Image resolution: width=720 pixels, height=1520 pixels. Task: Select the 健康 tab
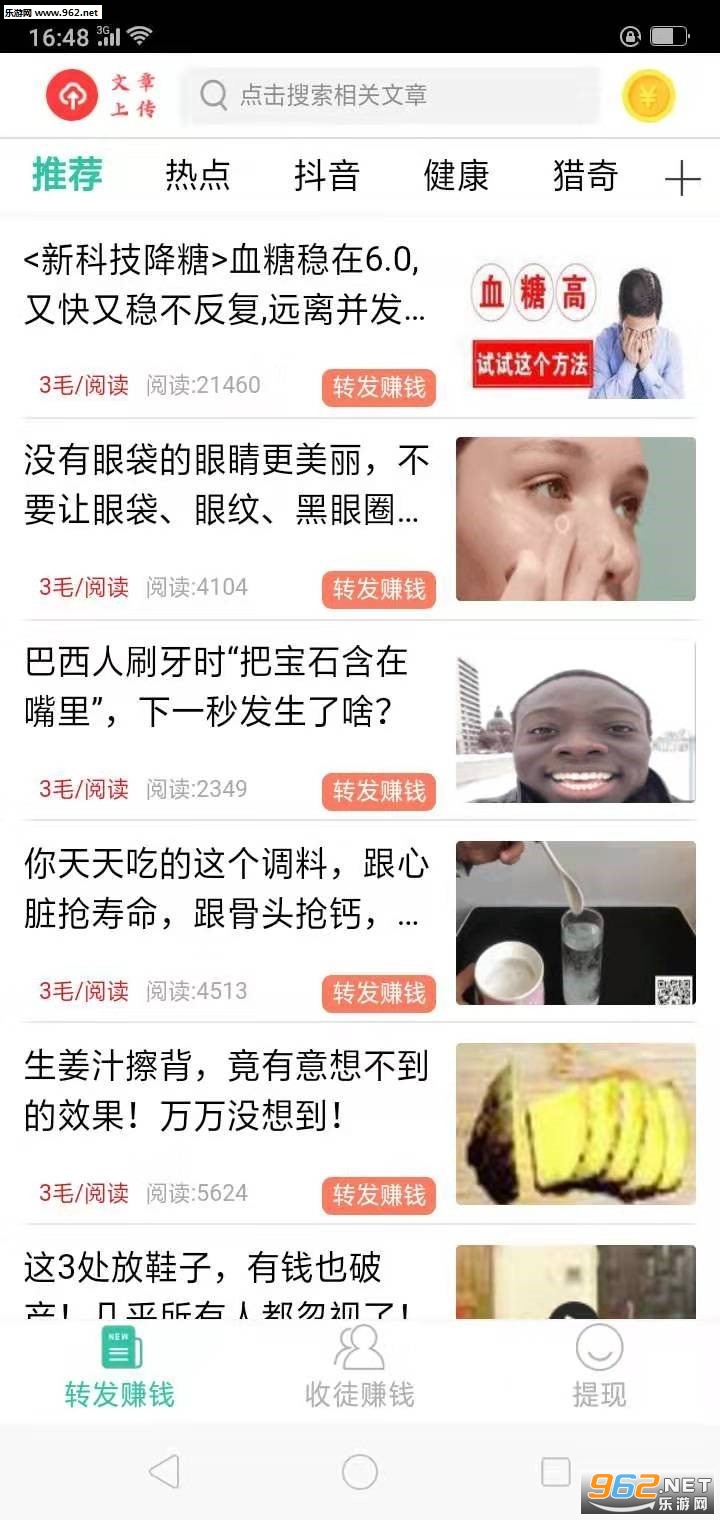coord(456,176)
